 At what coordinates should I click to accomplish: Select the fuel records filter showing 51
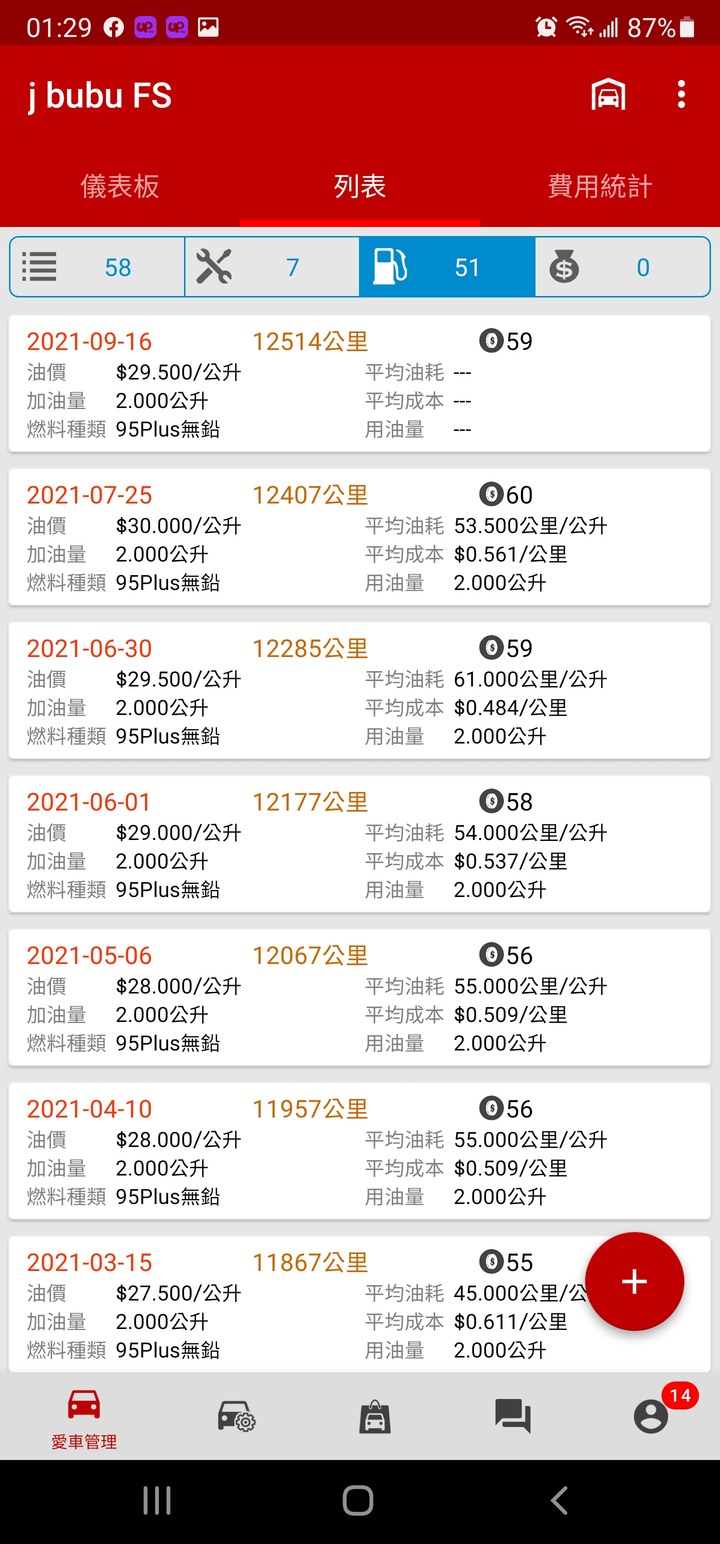[x=447, y=267]
